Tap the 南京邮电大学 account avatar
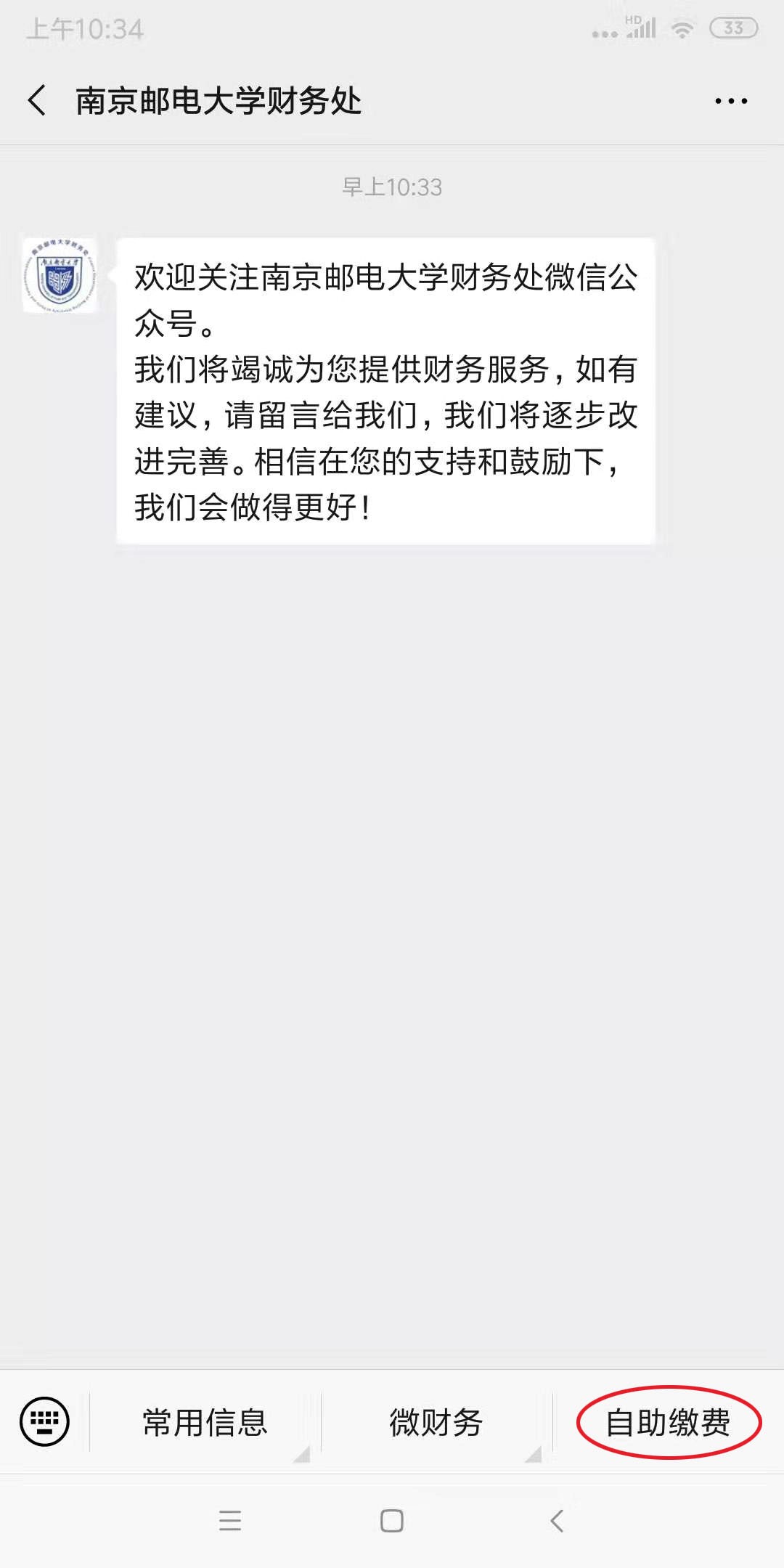 59,276
